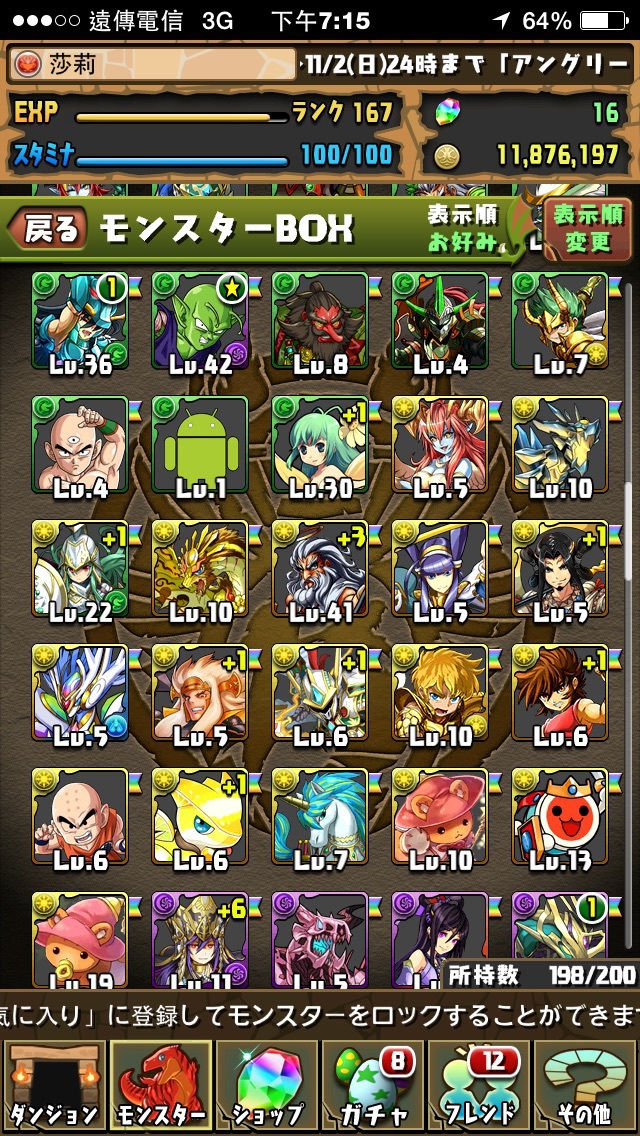The image size is (640, 1136).
Task: Choose the teal unicorn monster Lv.7
Action: (320, 818)
